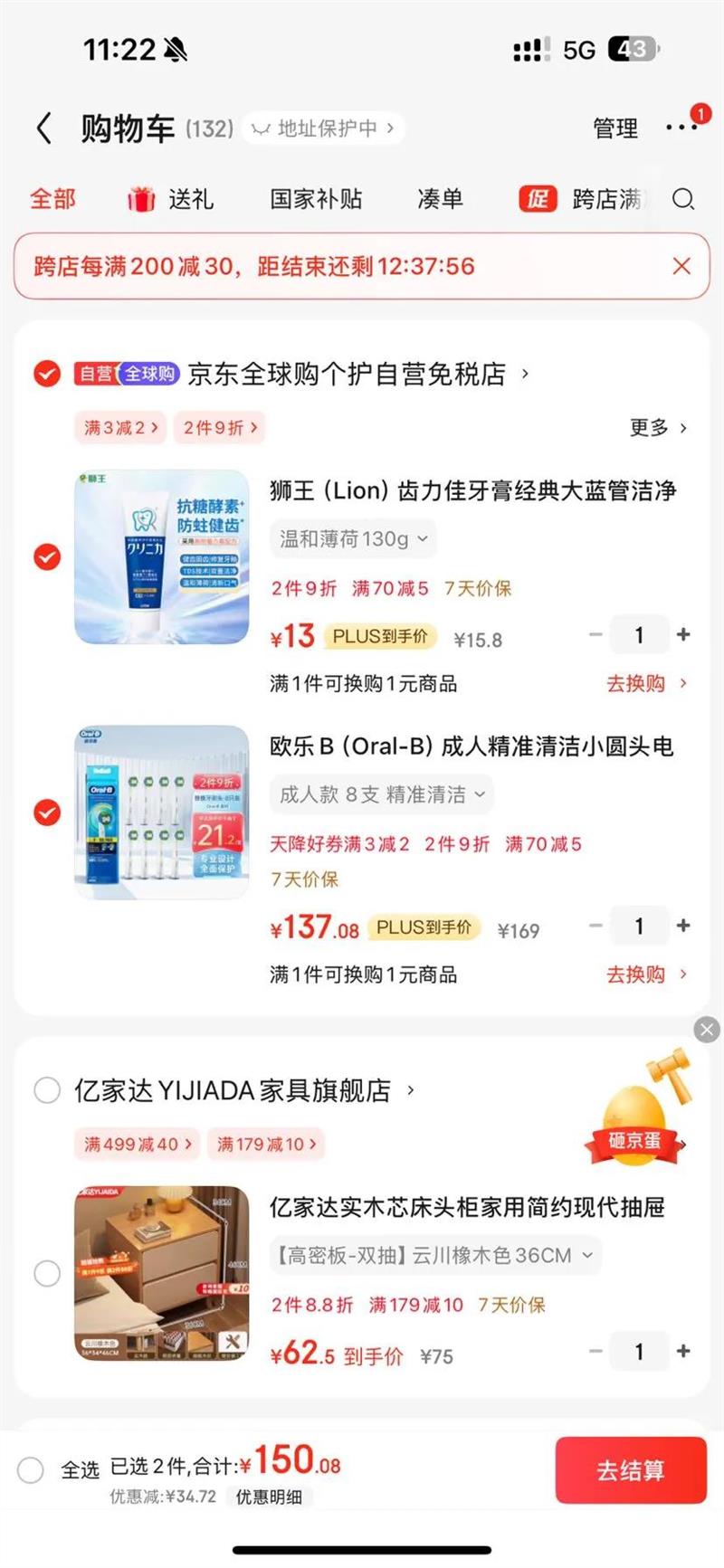Switch to the 送礼 tab
The image size is (724, 1568).
172,199
